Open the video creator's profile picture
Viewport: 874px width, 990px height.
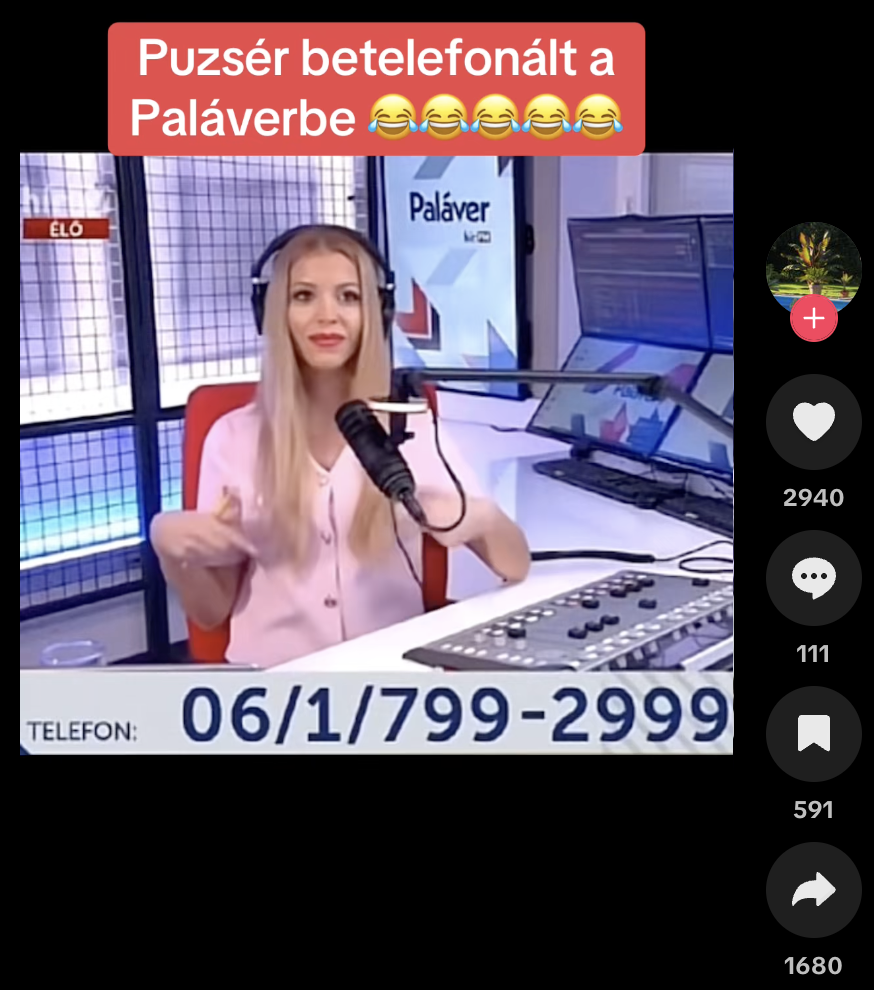click(x=813, y=265)
